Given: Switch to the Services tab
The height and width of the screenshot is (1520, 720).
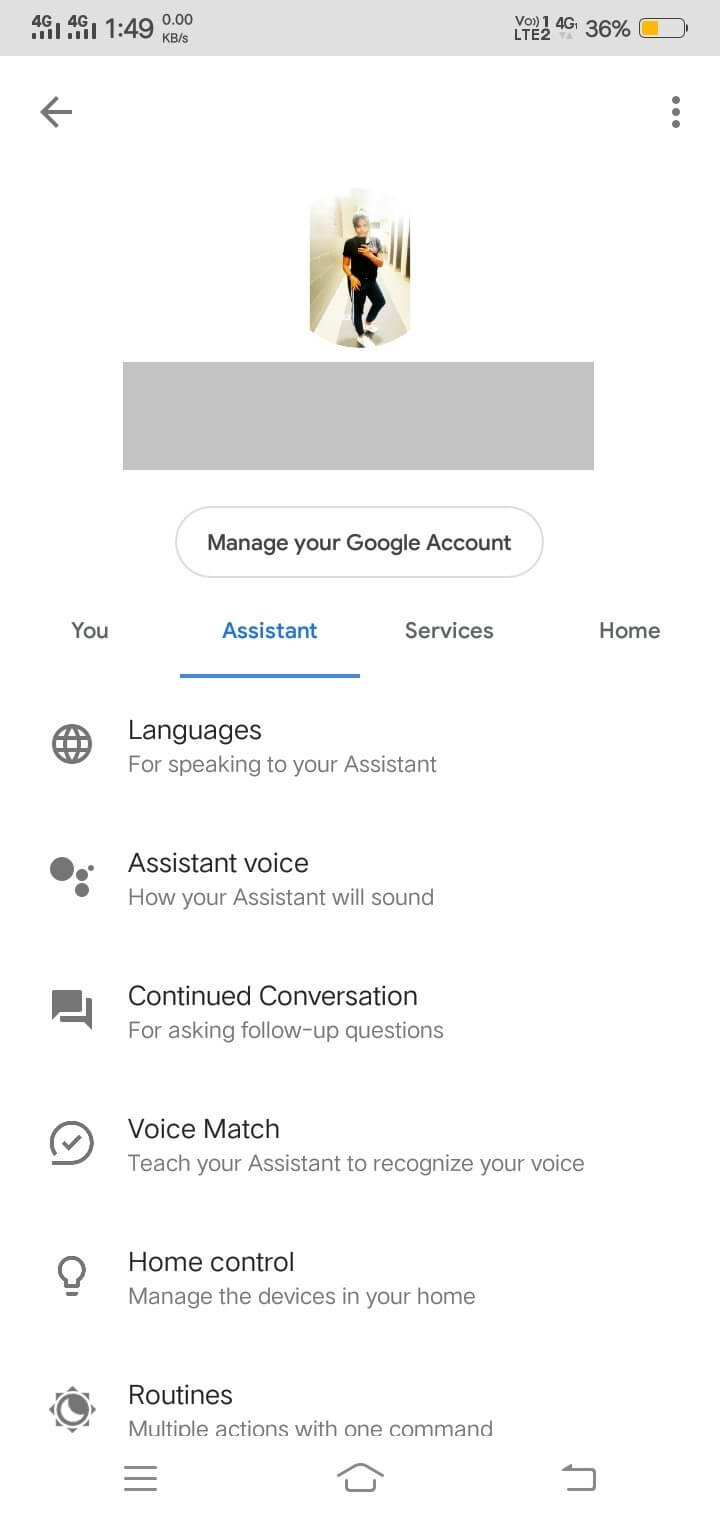Looking at the screenshot, I should pos(448,631).
